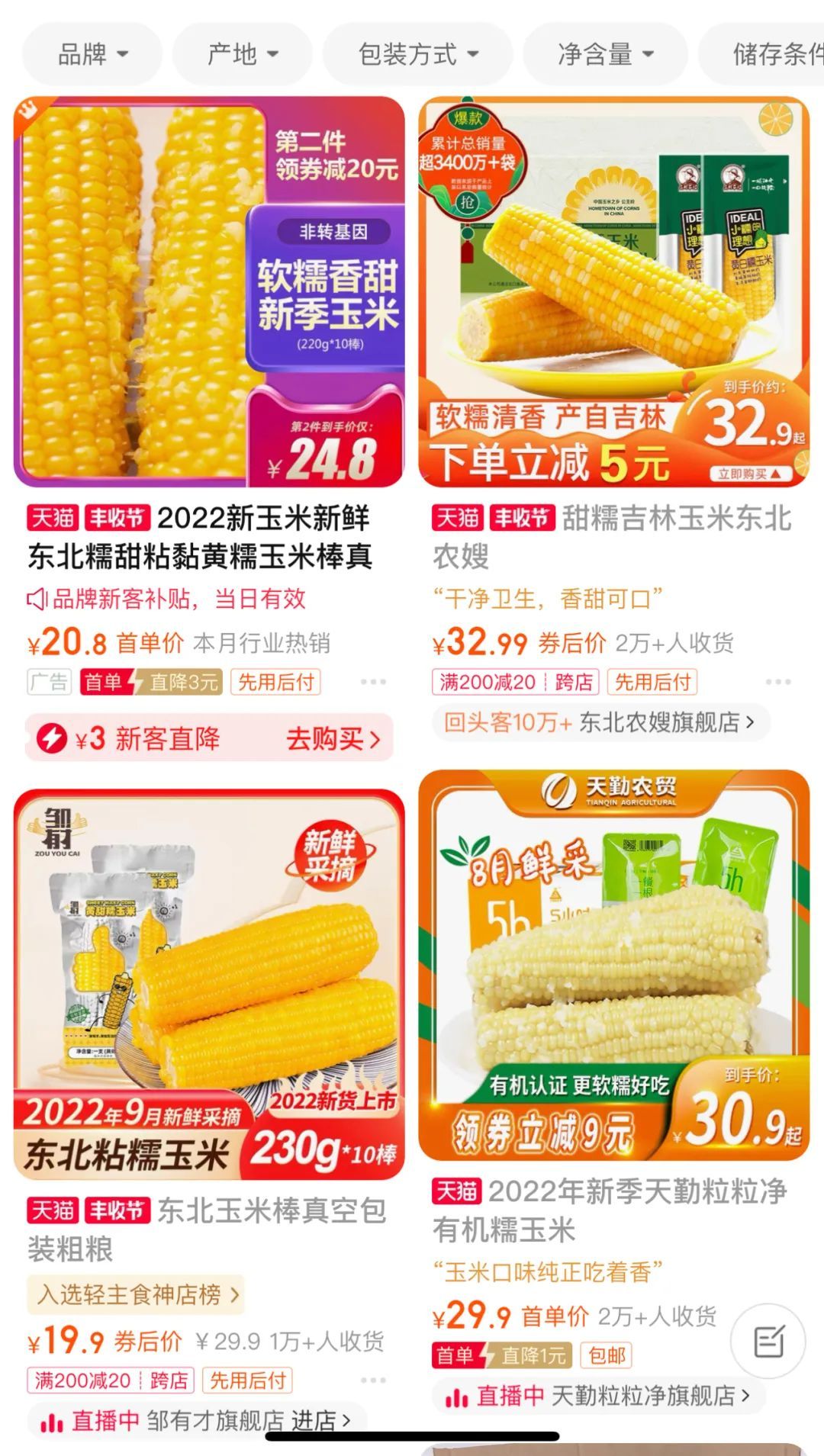The width and height of the screenshot is (824, 1456).
Task: Open the 软糯香甜新季玉米 product image
Action: click(209, 291)
